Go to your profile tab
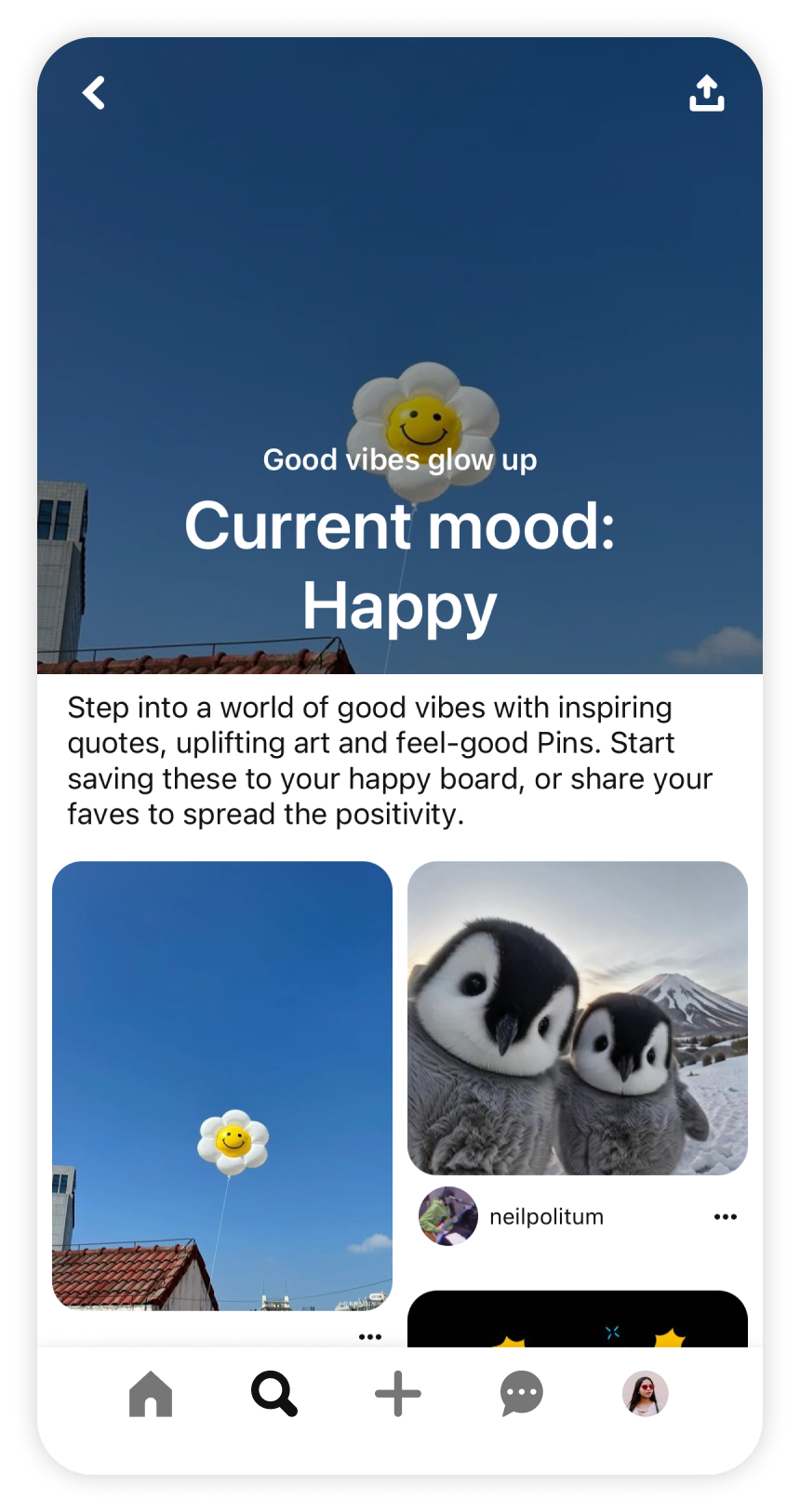 645,1394
